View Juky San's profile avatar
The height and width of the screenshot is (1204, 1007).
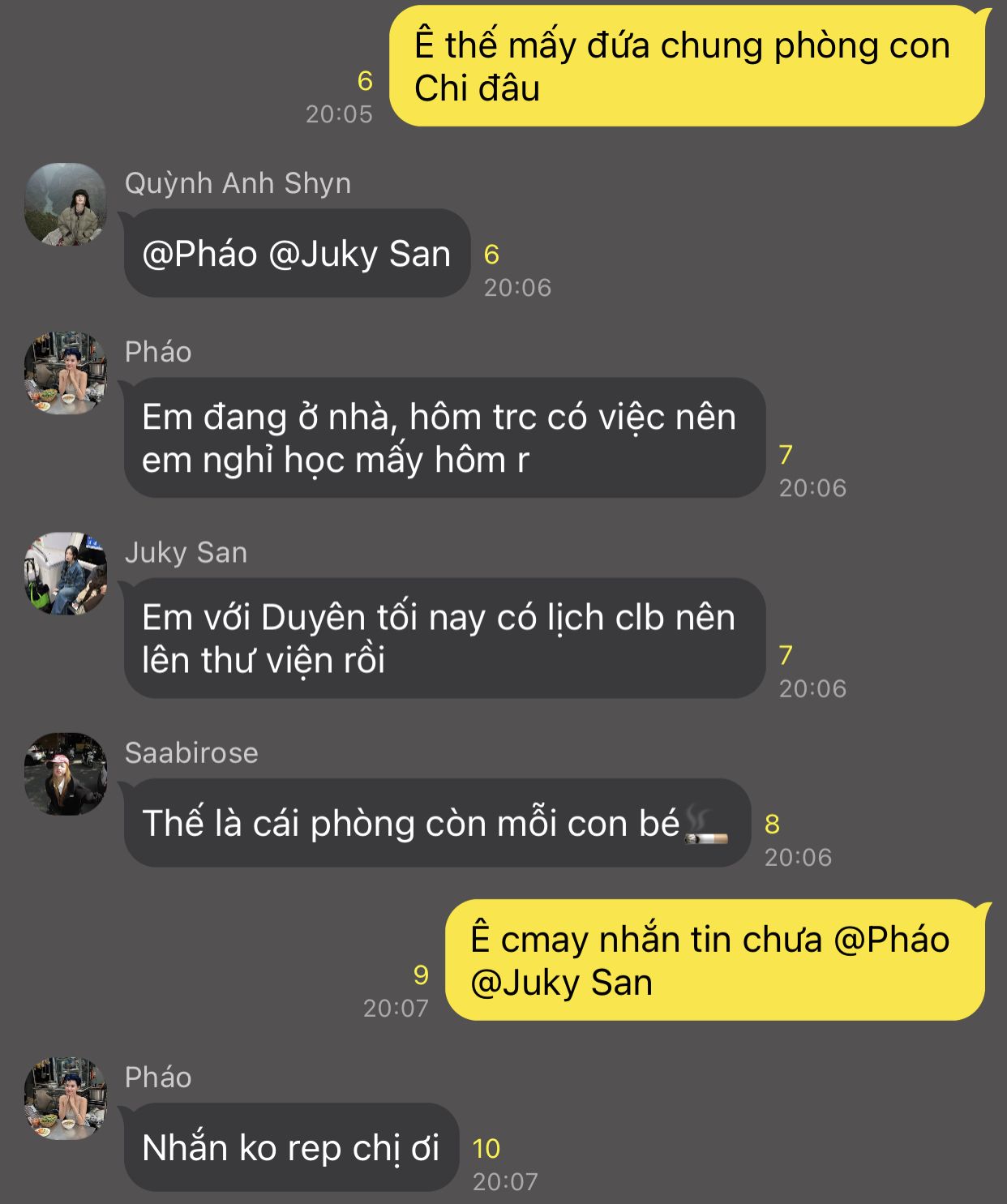pos(66,573)
